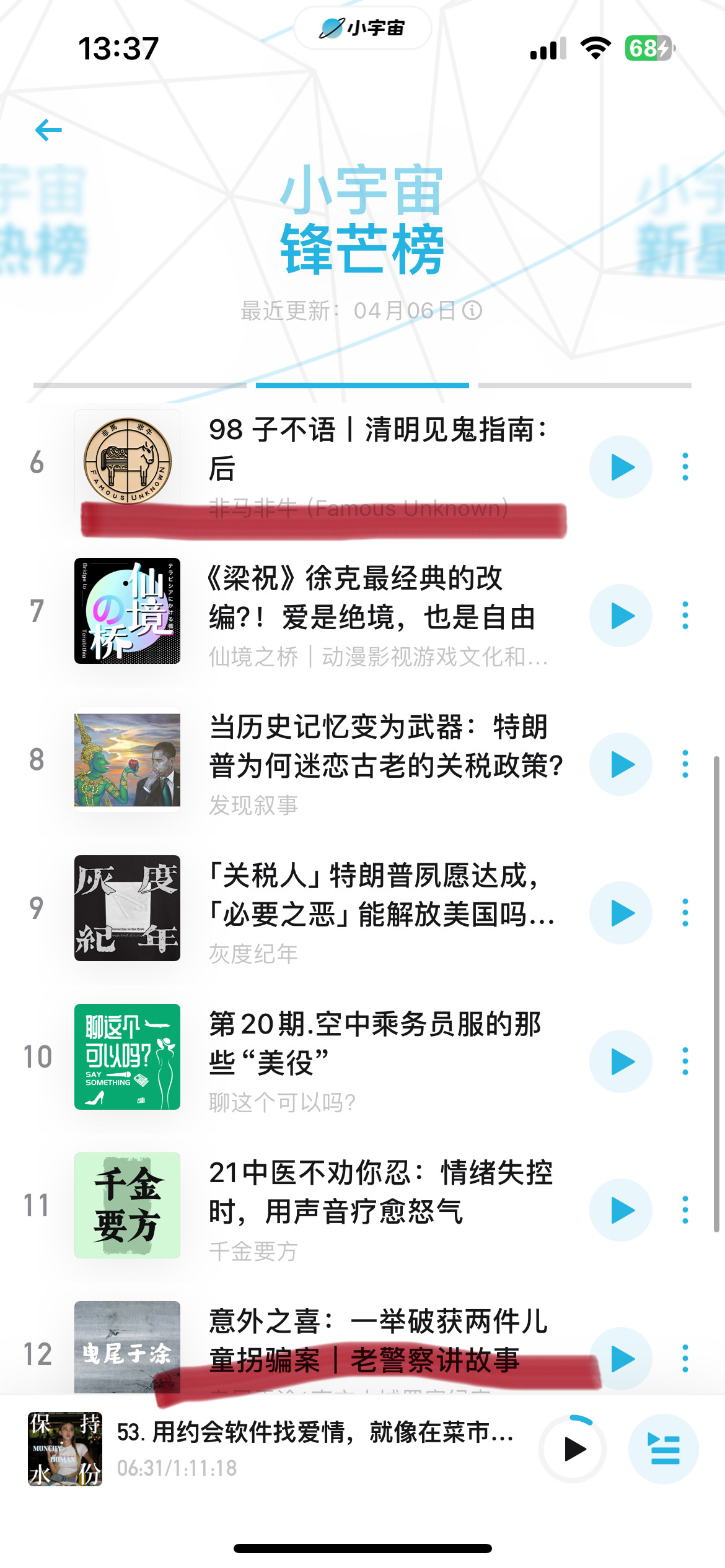This screenshot has height=1568, width=725.
Task: Play the 《梁祝》 仙境之桥 episode
Action: tap(621, 616)
